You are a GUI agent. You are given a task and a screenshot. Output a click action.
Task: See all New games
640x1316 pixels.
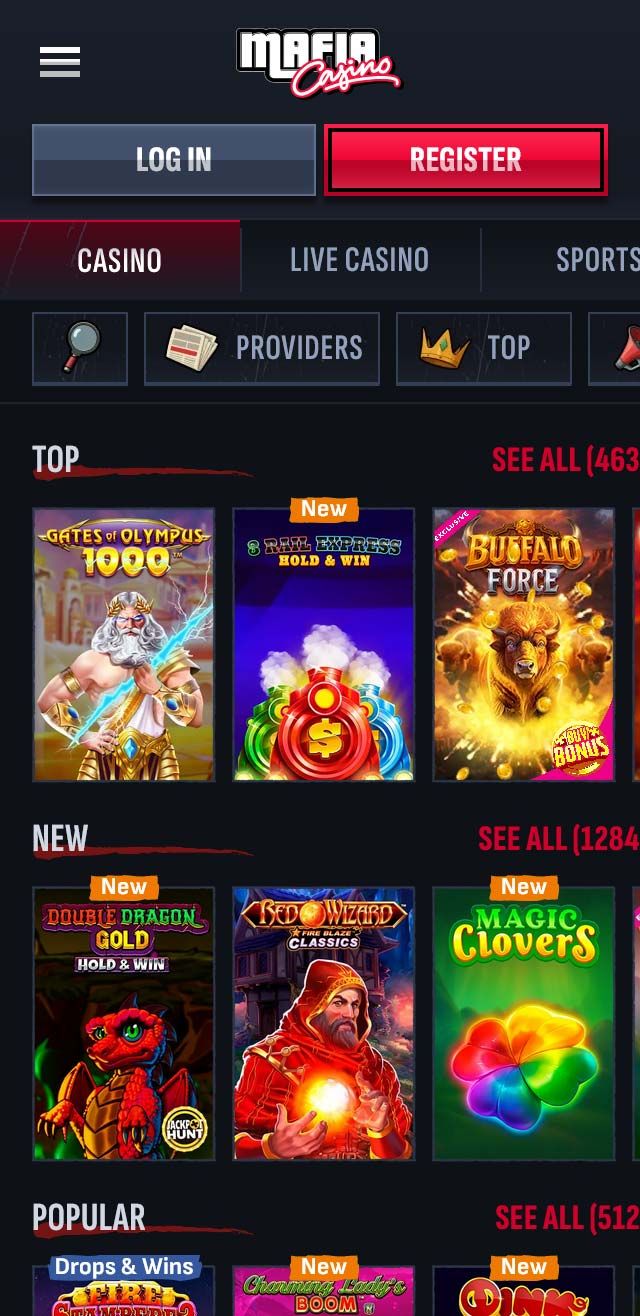pyautogui.click(x=558, y=838)
